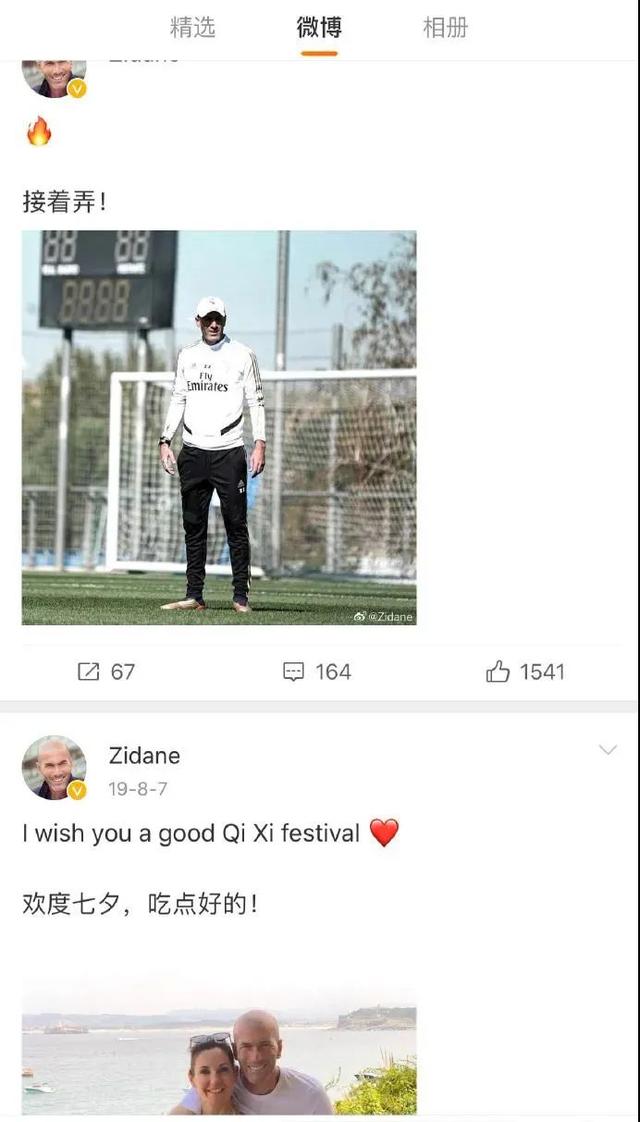Open the 相册 tab
640x1122 pixels.
coord(445,27)
